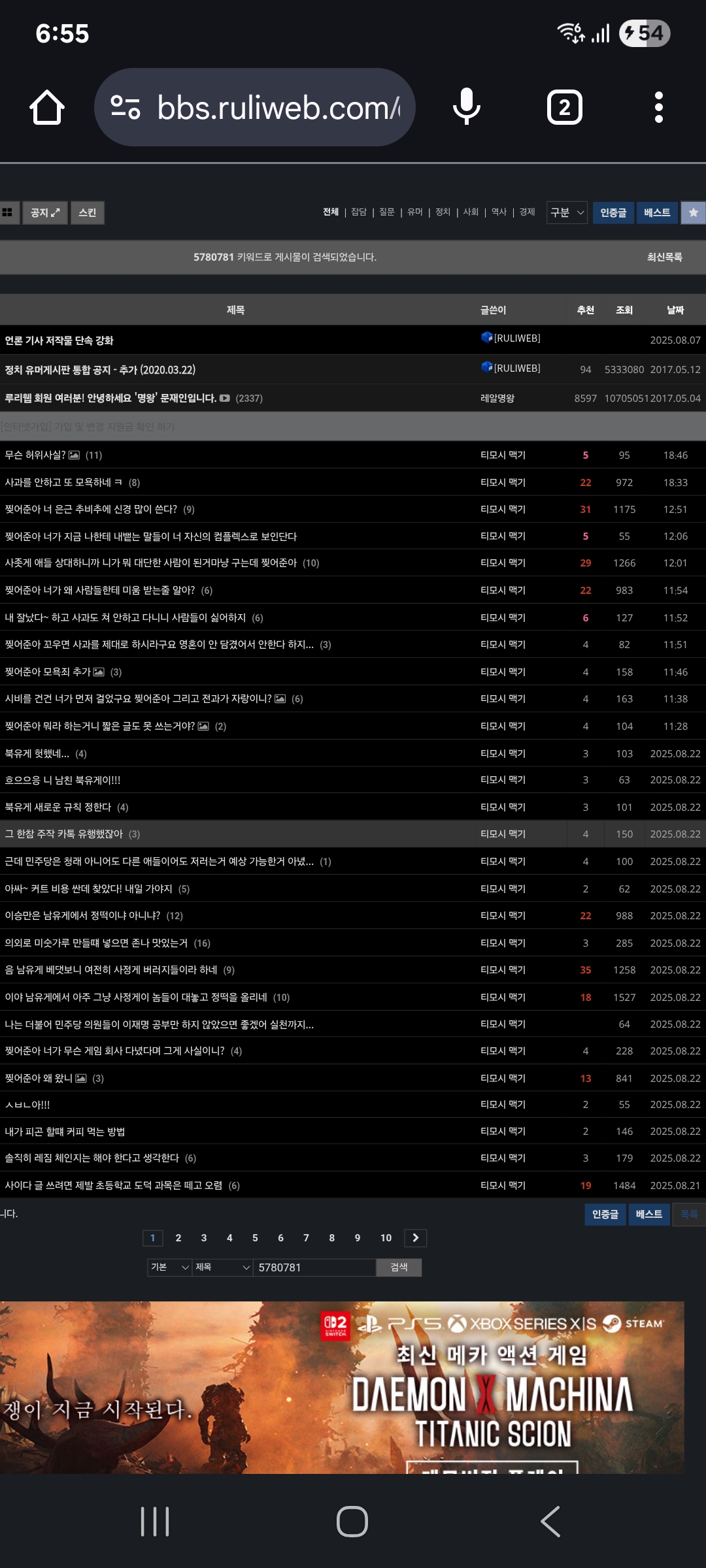Filter board by 정치 category
The width and height of the screenshot is (706, 1568).
coord(443,212)
